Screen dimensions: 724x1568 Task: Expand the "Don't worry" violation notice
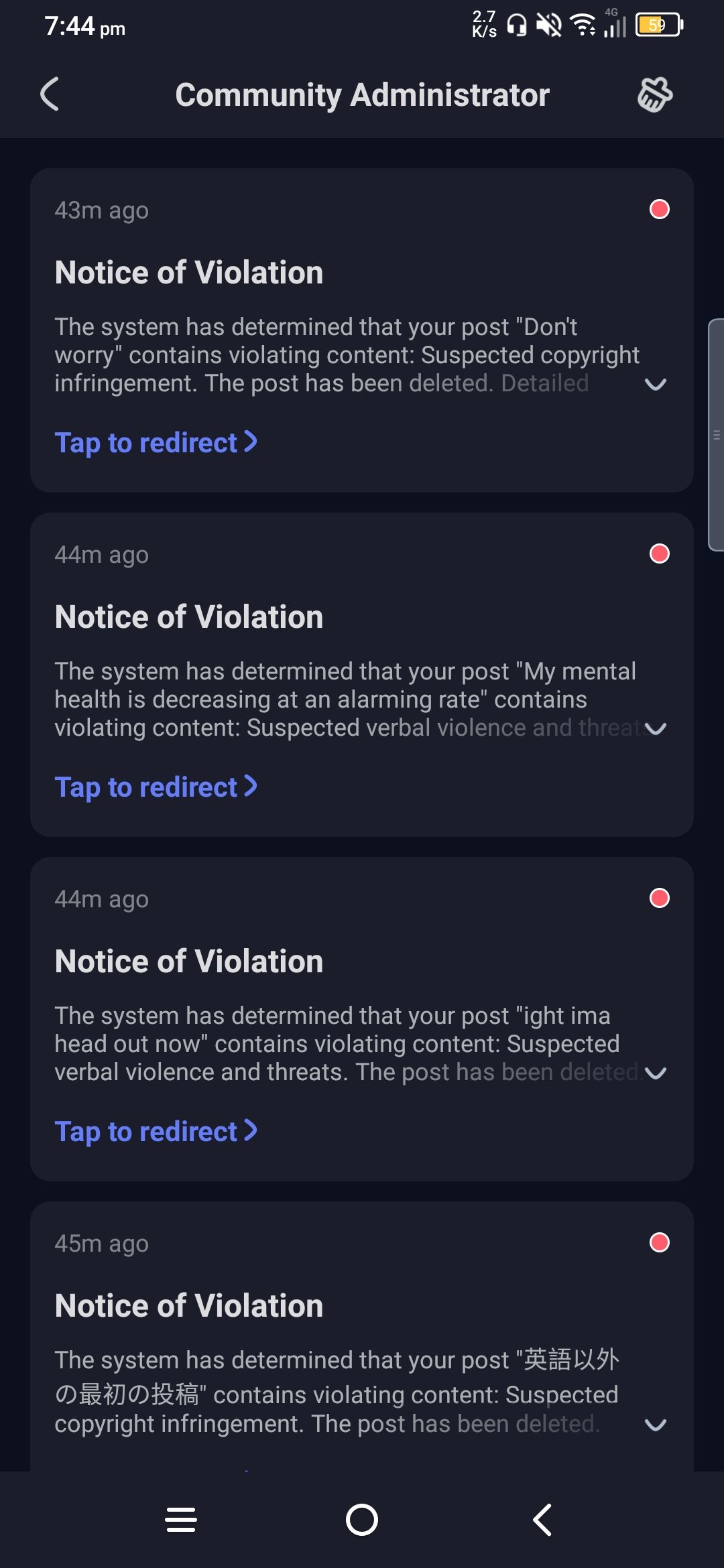click(x=655, y=384)
